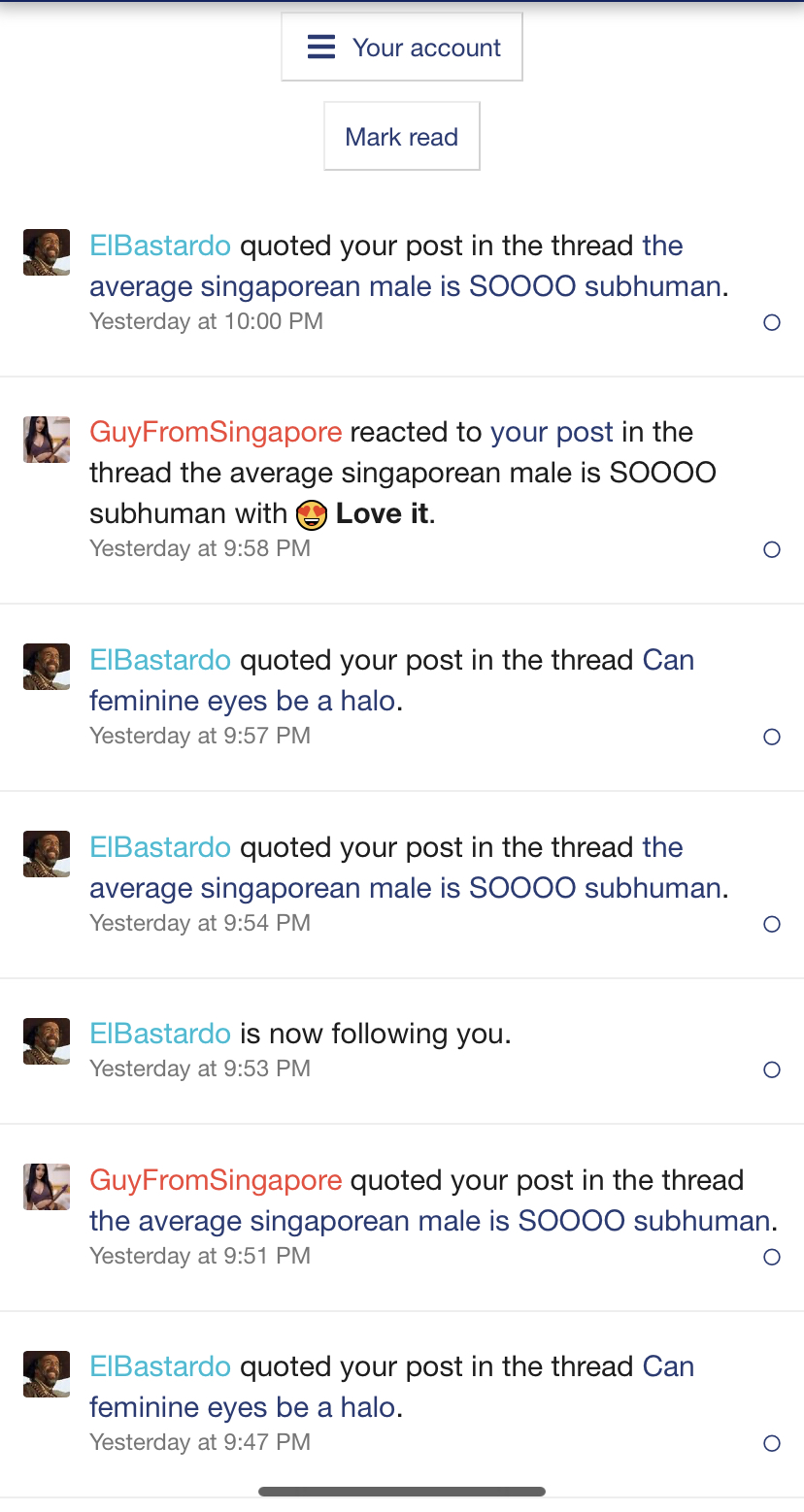
Task: Mark the 9:51 PM alert as read
Action: point(772,1258)
